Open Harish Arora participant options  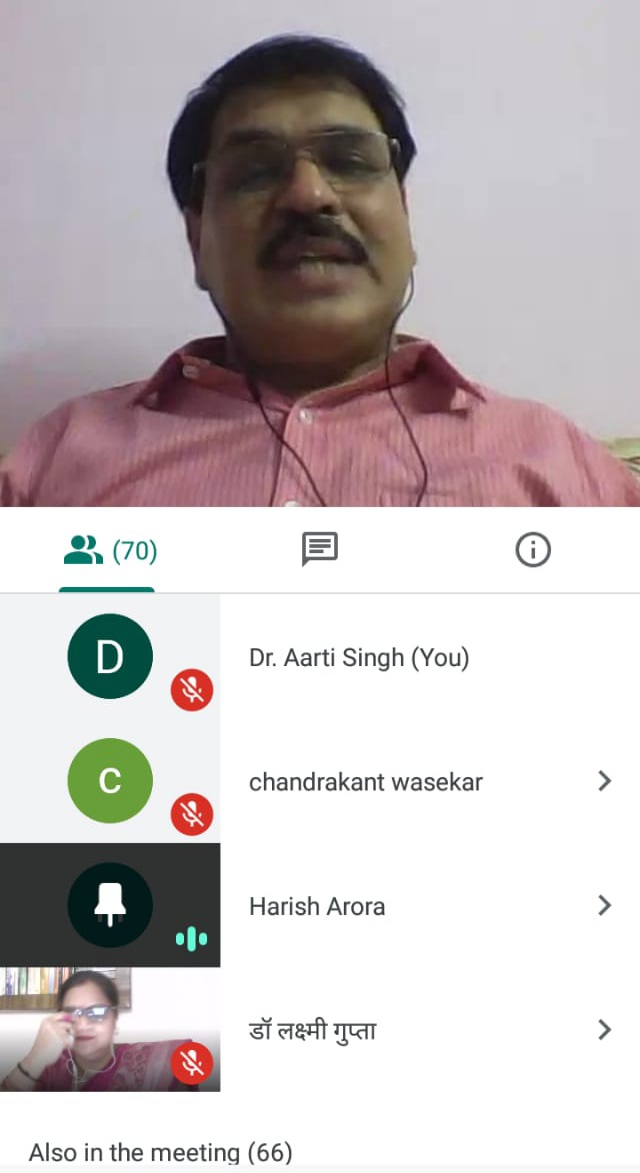604,906
